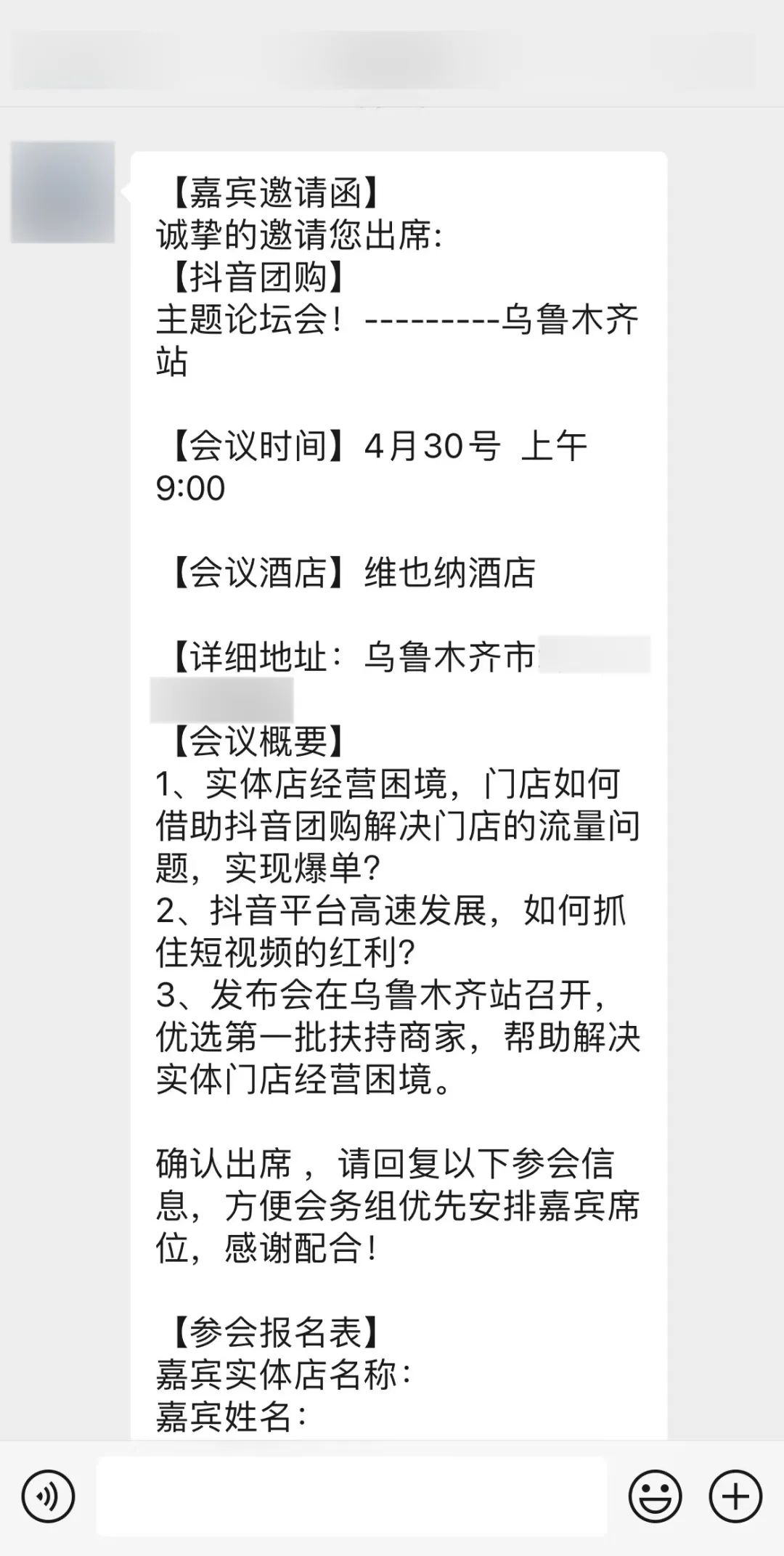Open the plus attachments menu
784x1556 pixels.
pyautogui.click(x=735, y=1496)
